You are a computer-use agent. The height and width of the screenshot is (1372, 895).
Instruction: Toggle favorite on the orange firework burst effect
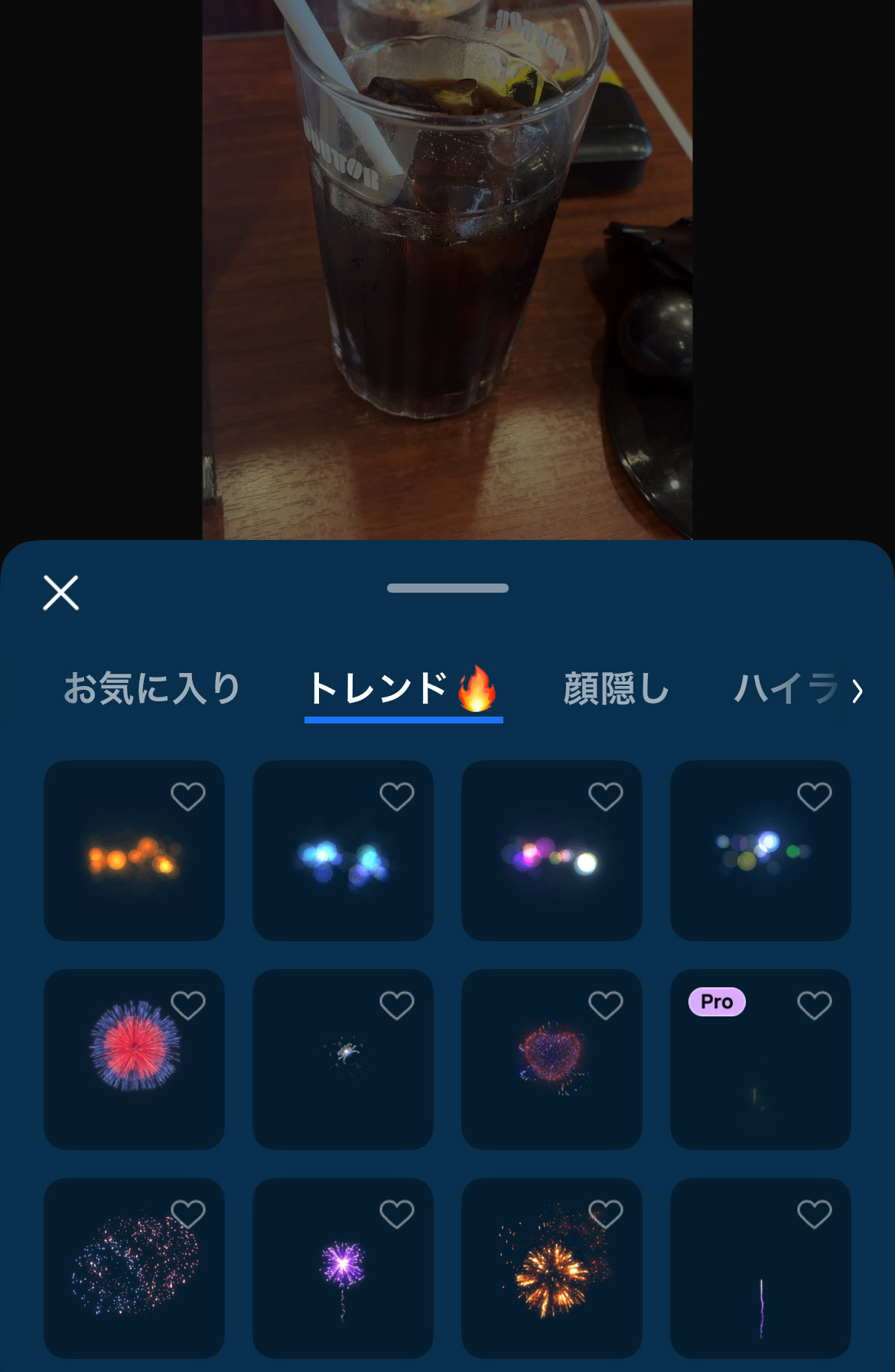(606, 1213)
